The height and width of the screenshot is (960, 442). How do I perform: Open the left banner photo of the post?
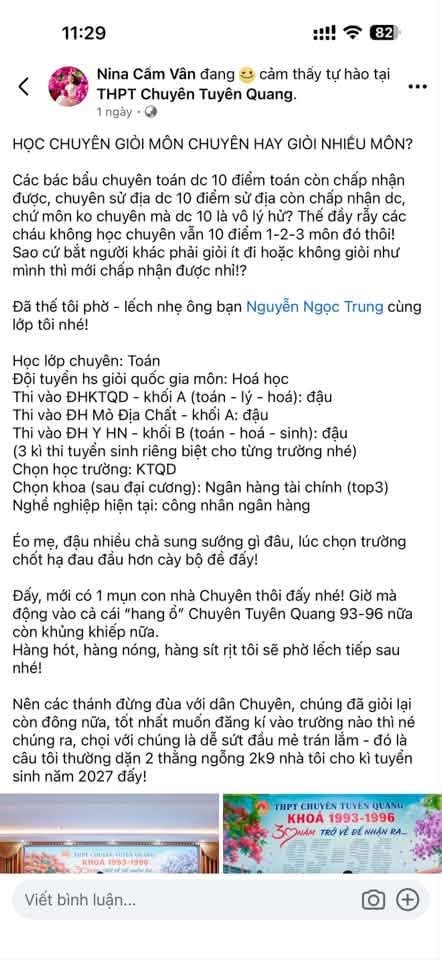pyautogui.click(x=109, y=833)
